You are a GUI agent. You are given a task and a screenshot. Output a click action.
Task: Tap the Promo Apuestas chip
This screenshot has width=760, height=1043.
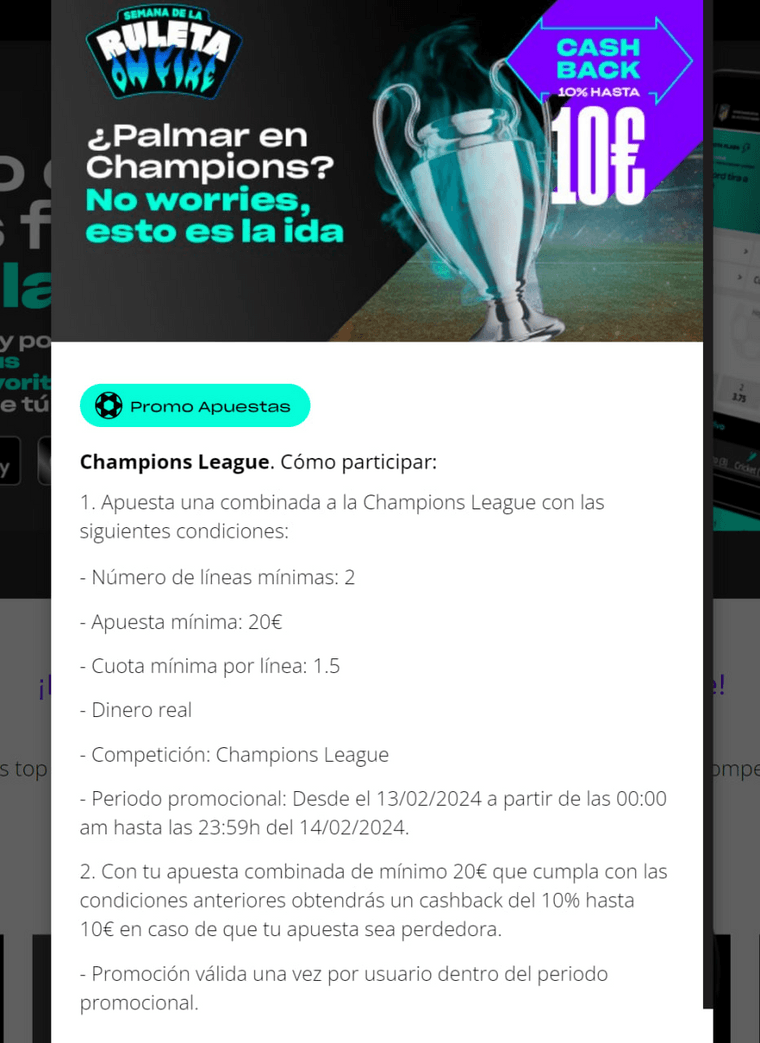point(195,406)
